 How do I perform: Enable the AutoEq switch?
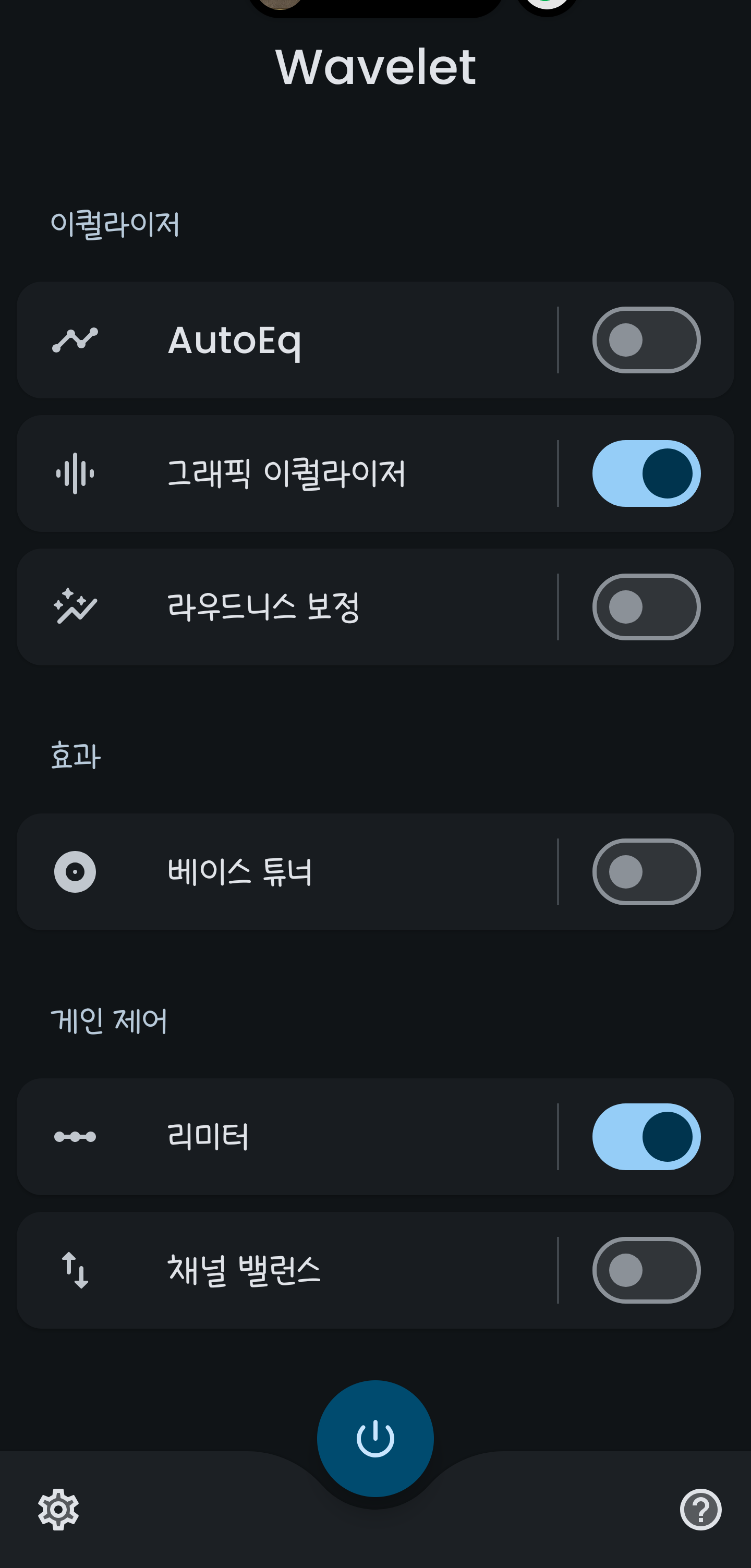(x=646, y=339)
